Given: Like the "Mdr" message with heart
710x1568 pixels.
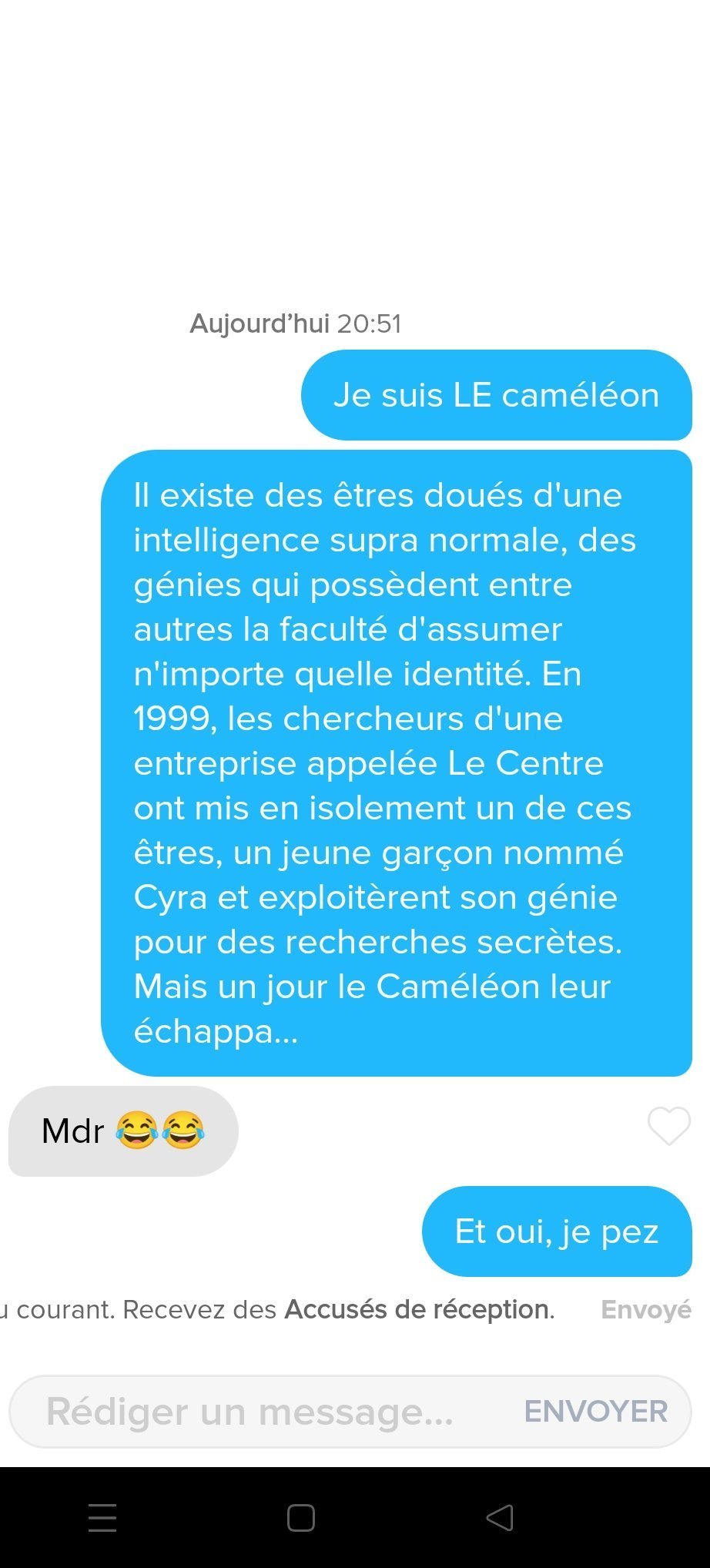Looking at the screenshot, I should 668,1126.
